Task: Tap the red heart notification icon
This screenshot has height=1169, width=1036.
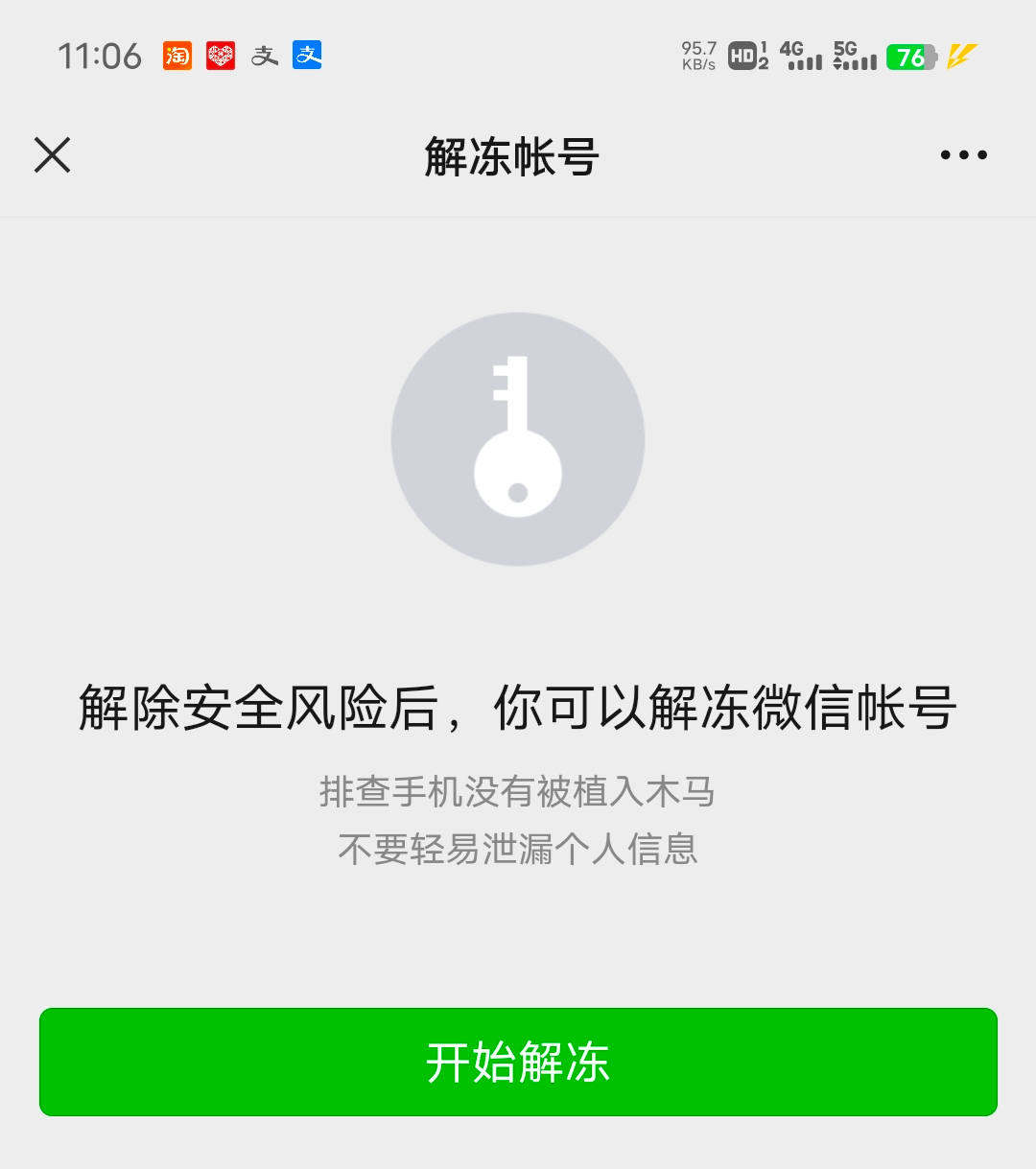Action: pyautogui.click(x=219, y=57)
